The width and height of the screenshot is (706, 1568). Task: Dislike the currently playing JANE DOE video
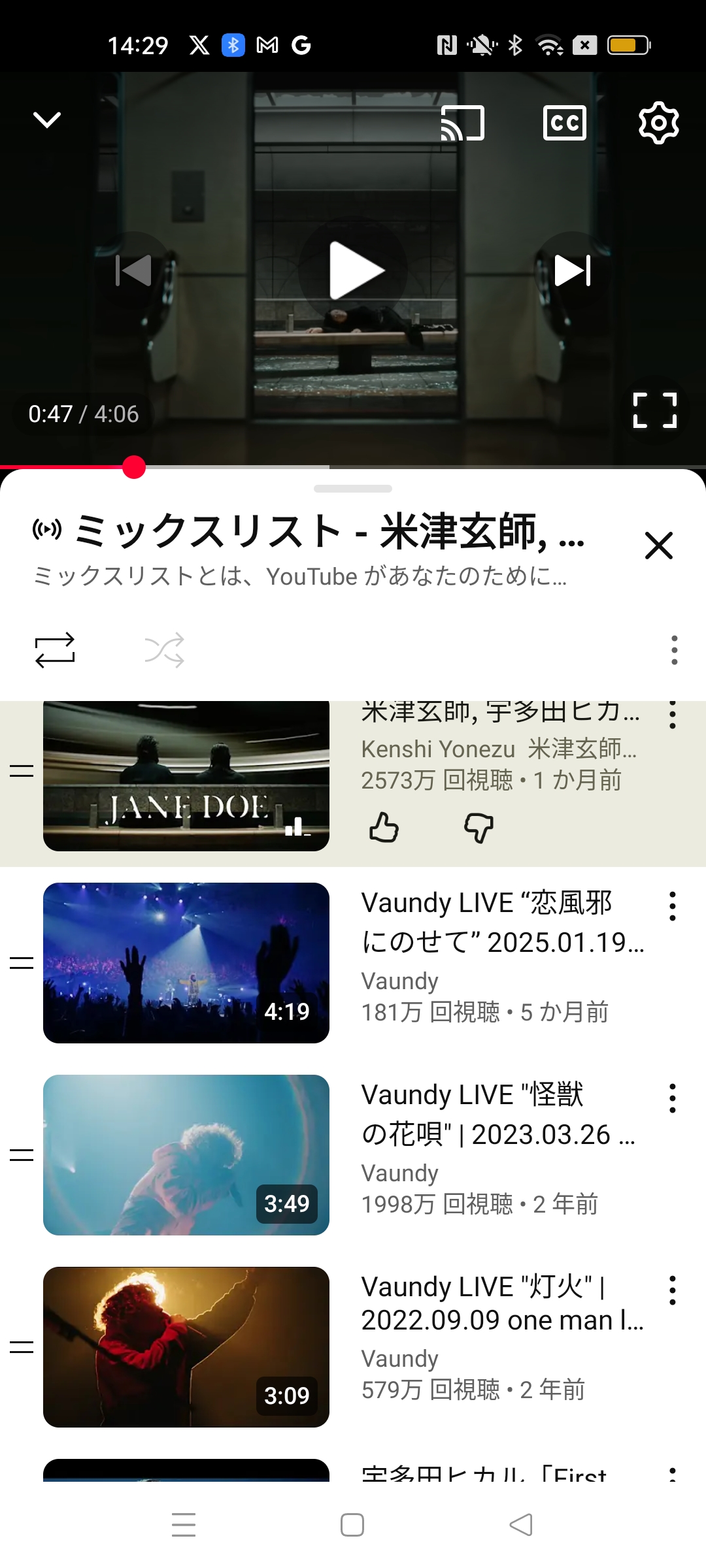[x=479, y=828]
